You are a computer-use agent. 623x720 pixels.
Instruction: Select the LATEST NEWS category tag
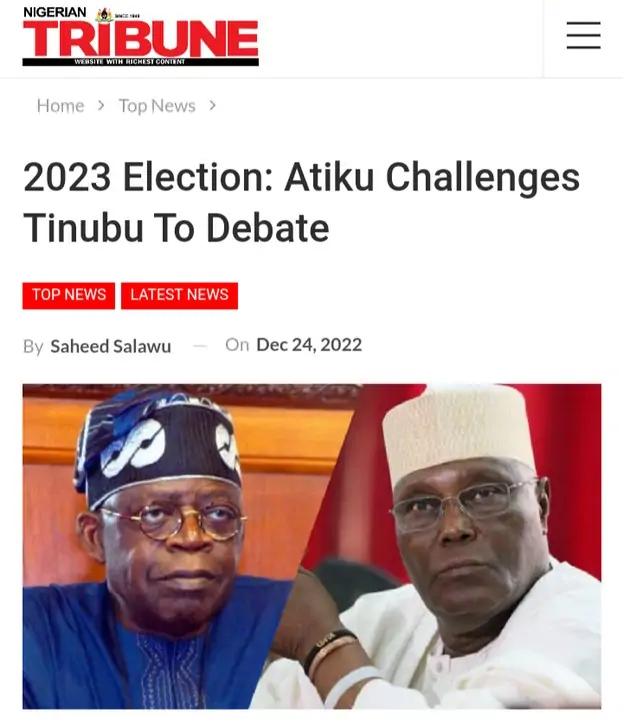point(179,295)
